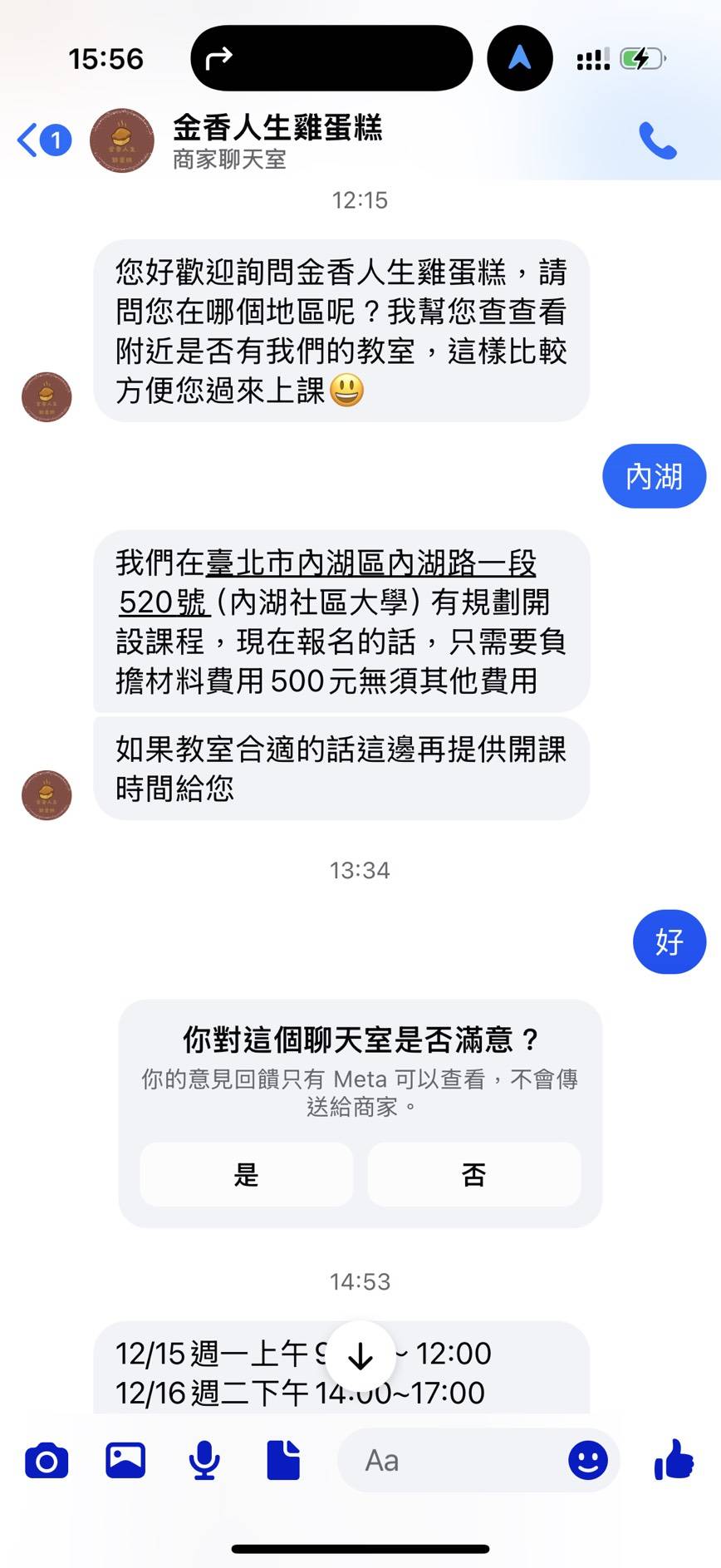Answer 是 to the satisfaction survey
Screen dimensions: 721x1568
click(x=246, y=1174)
